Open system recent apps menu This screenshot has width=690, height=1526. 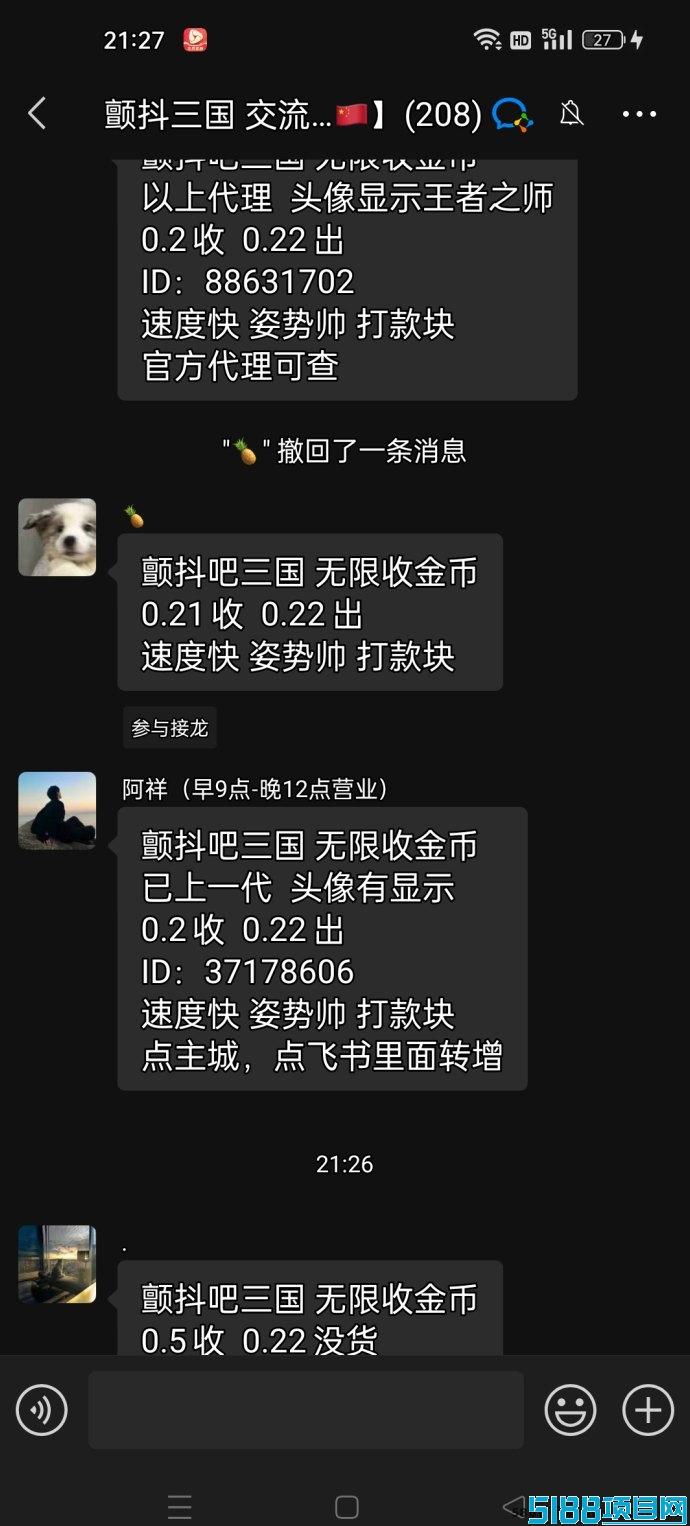click(x=180, y=1507)
